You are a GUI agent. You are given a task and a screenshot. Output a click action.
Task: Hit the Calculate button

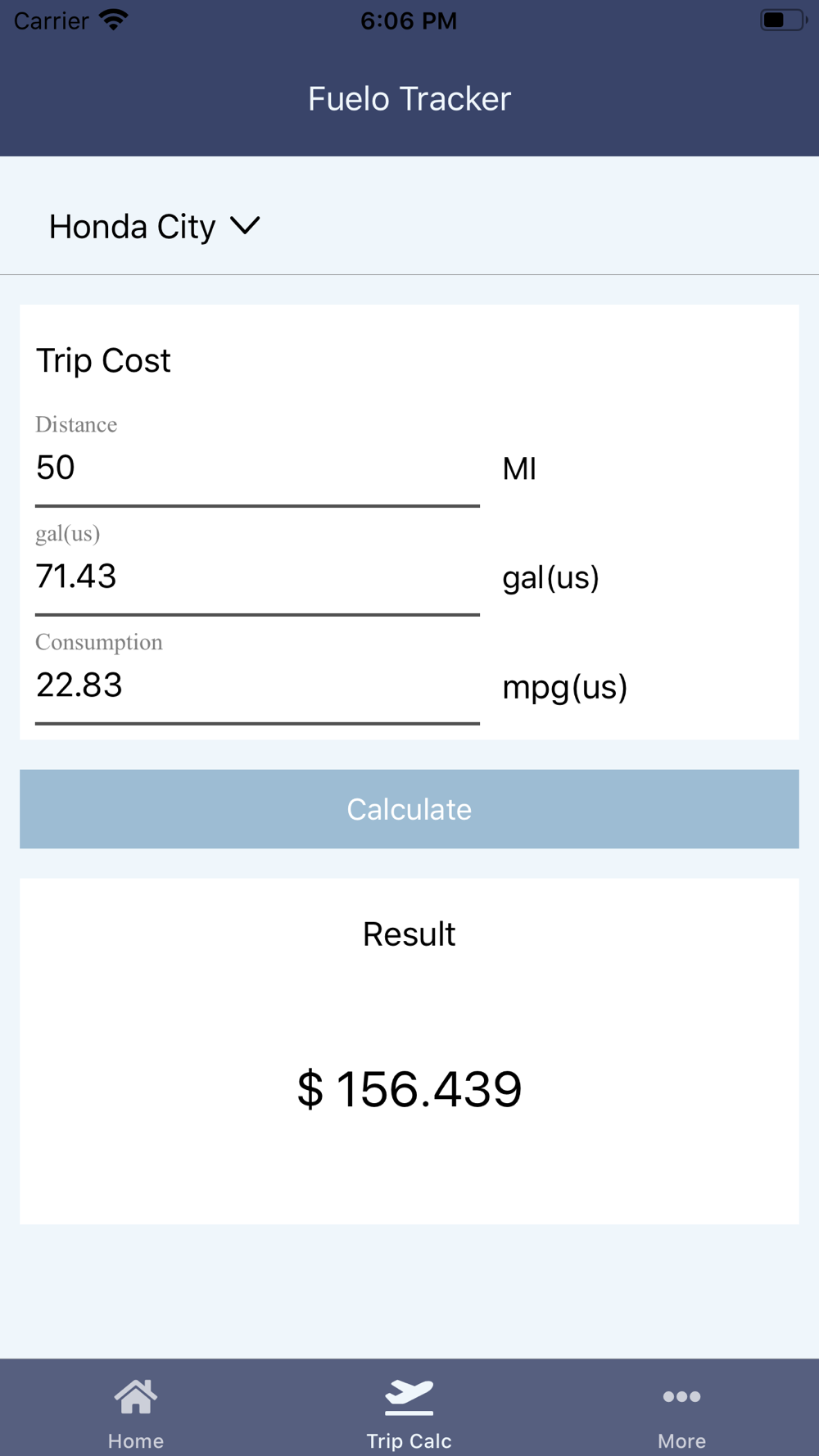[409, 809]
